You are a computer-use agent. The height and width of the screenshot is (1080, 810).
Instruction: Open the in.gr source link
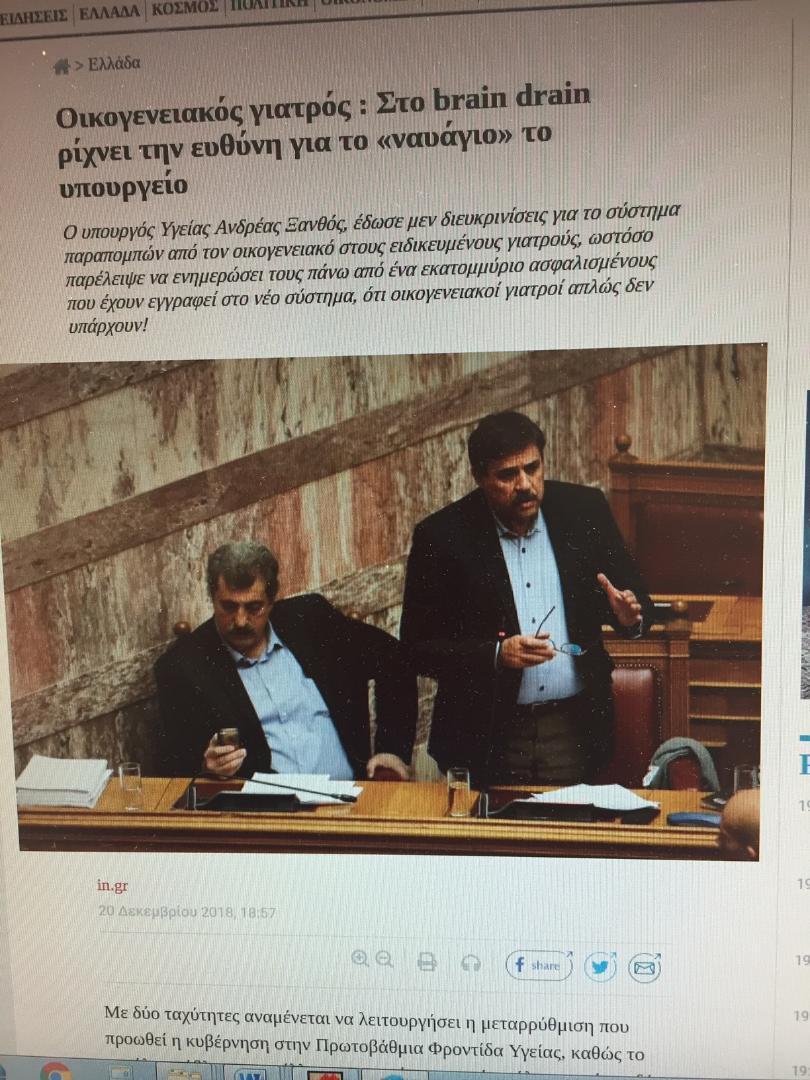click(x=112, y=885)
